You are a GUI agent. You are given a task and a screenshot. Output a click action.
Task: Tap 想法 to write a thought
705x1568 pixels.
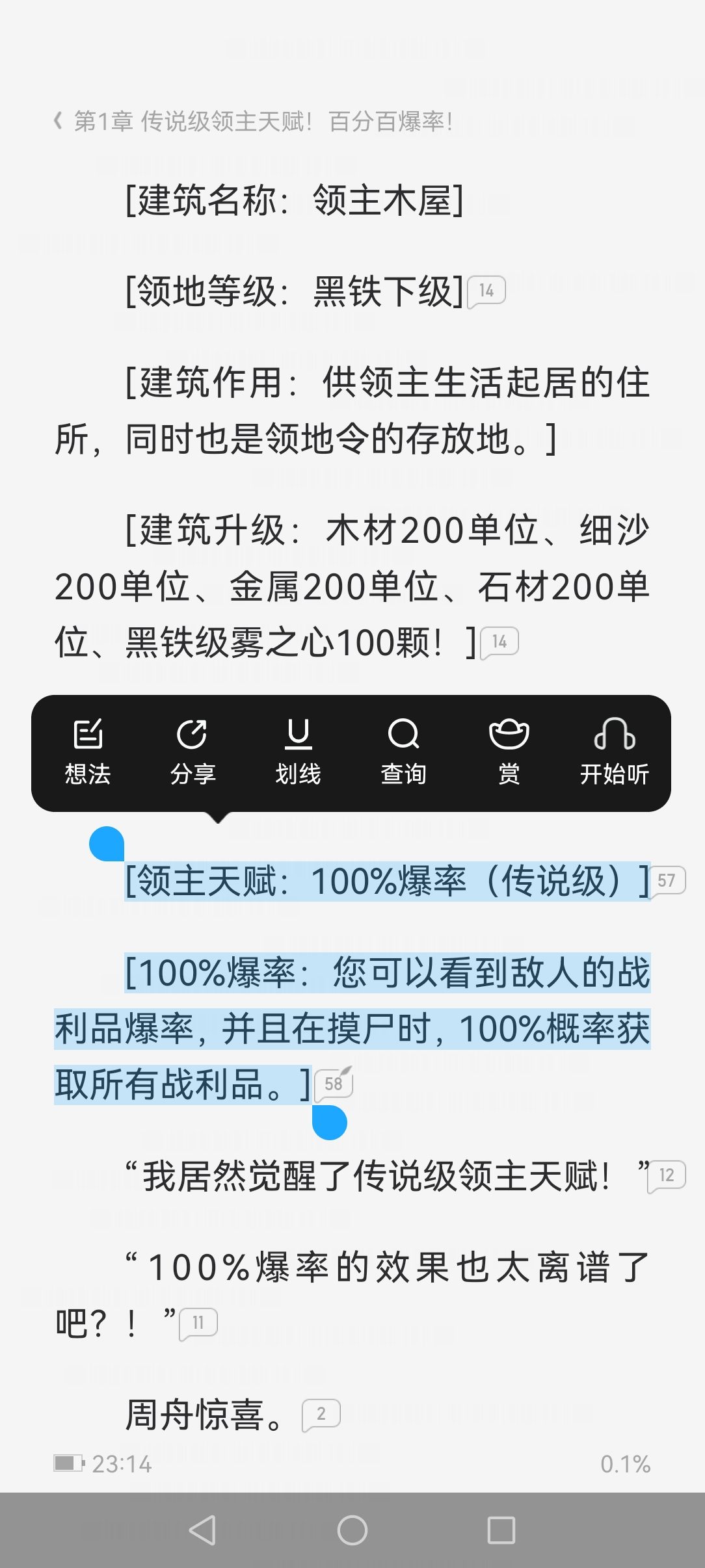[88, 752]
